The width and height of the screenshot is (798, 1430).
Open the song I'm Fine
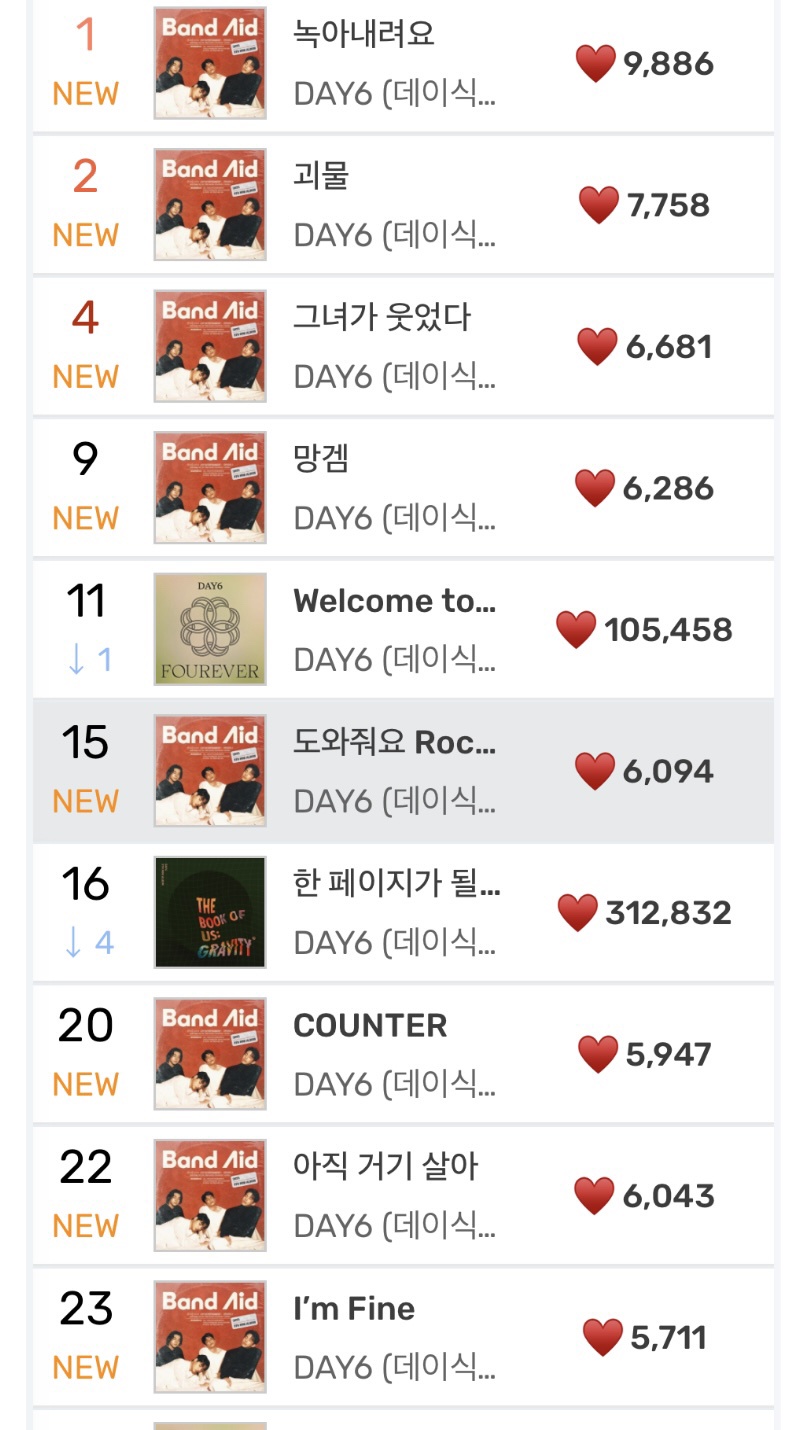pyautogui.click(x=354, y=1309)
